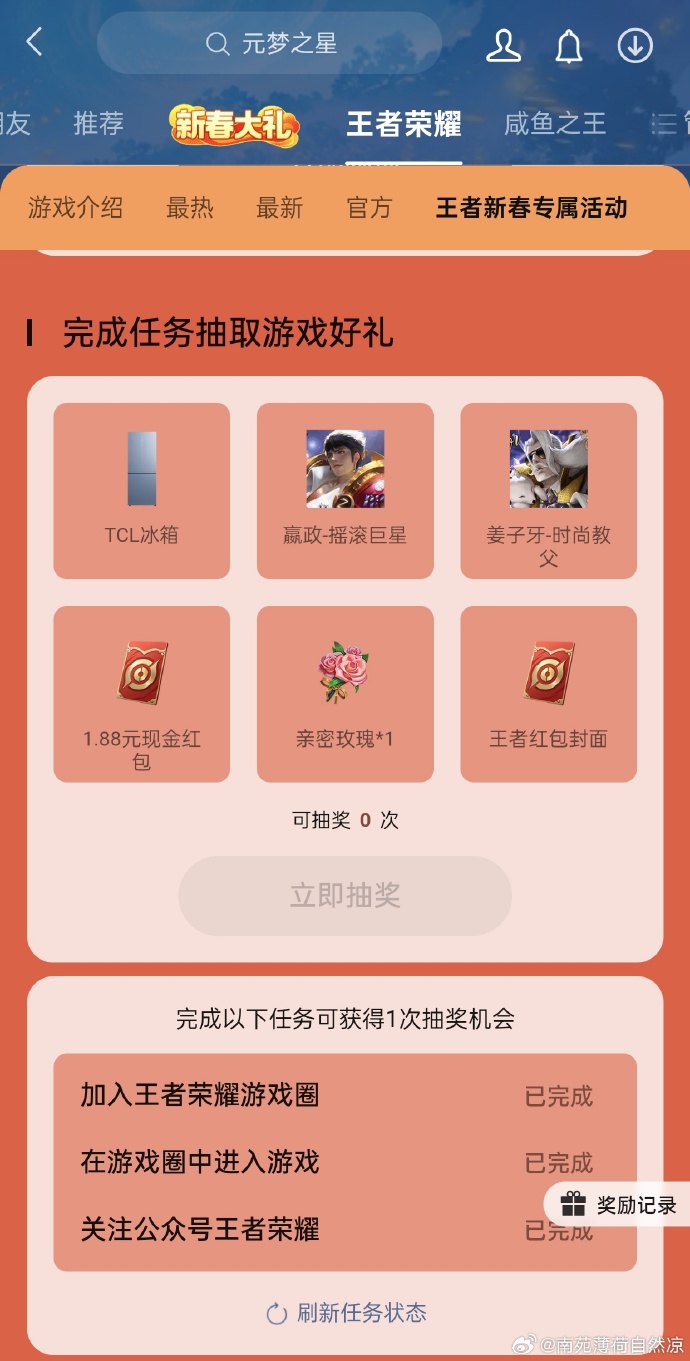Switch to the 最热 section

190,208
